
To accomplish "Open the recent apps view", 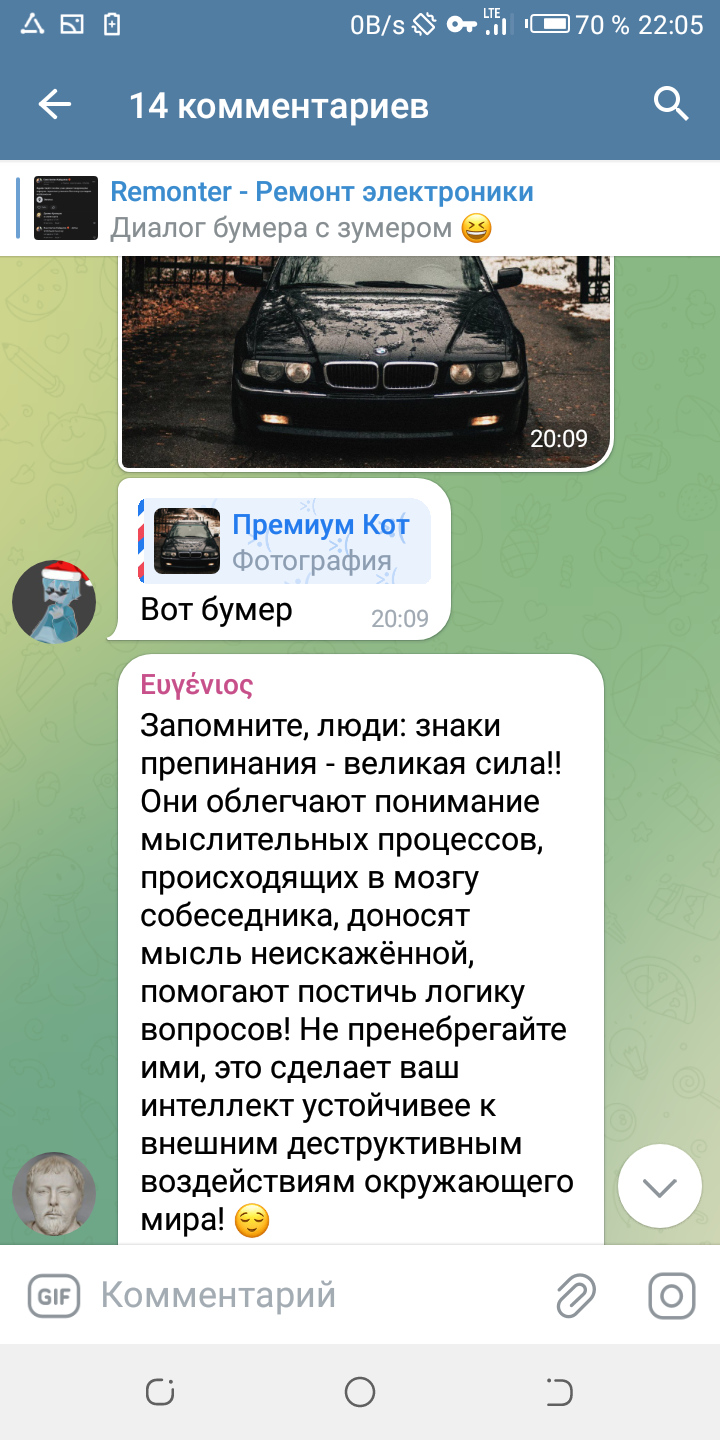I will (160, 1392).
